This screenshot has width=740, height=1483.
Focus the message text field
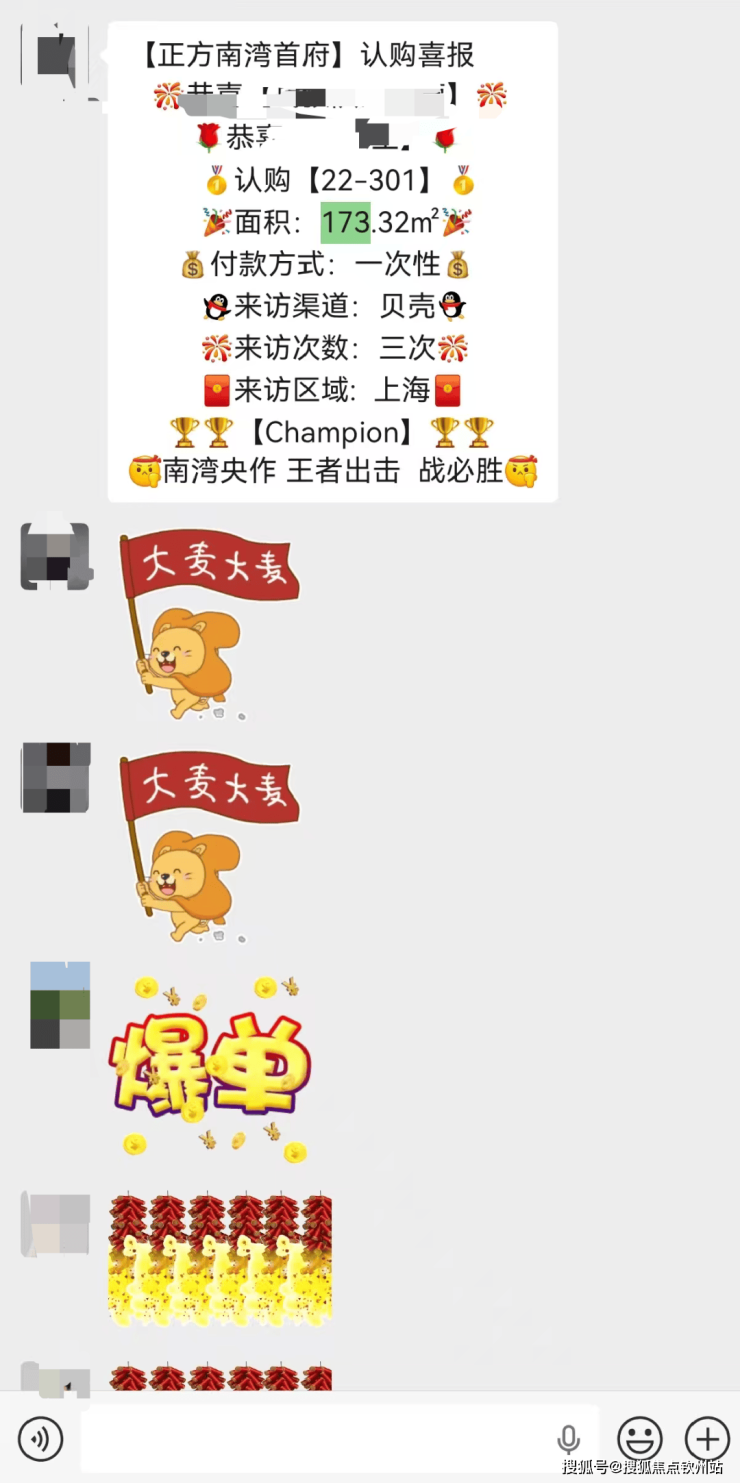(x=320, y=1439)
